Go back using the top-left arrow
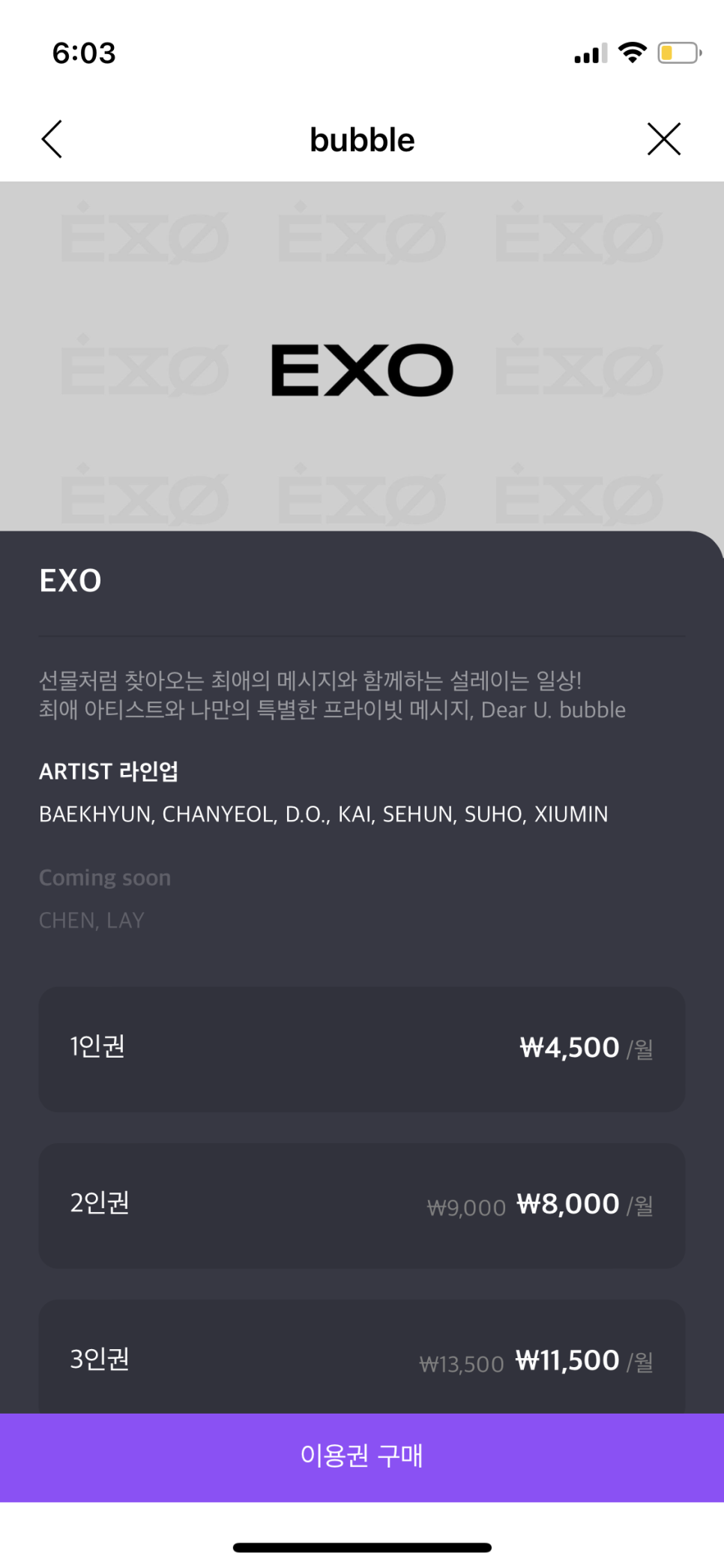 [x=52, y=139]
